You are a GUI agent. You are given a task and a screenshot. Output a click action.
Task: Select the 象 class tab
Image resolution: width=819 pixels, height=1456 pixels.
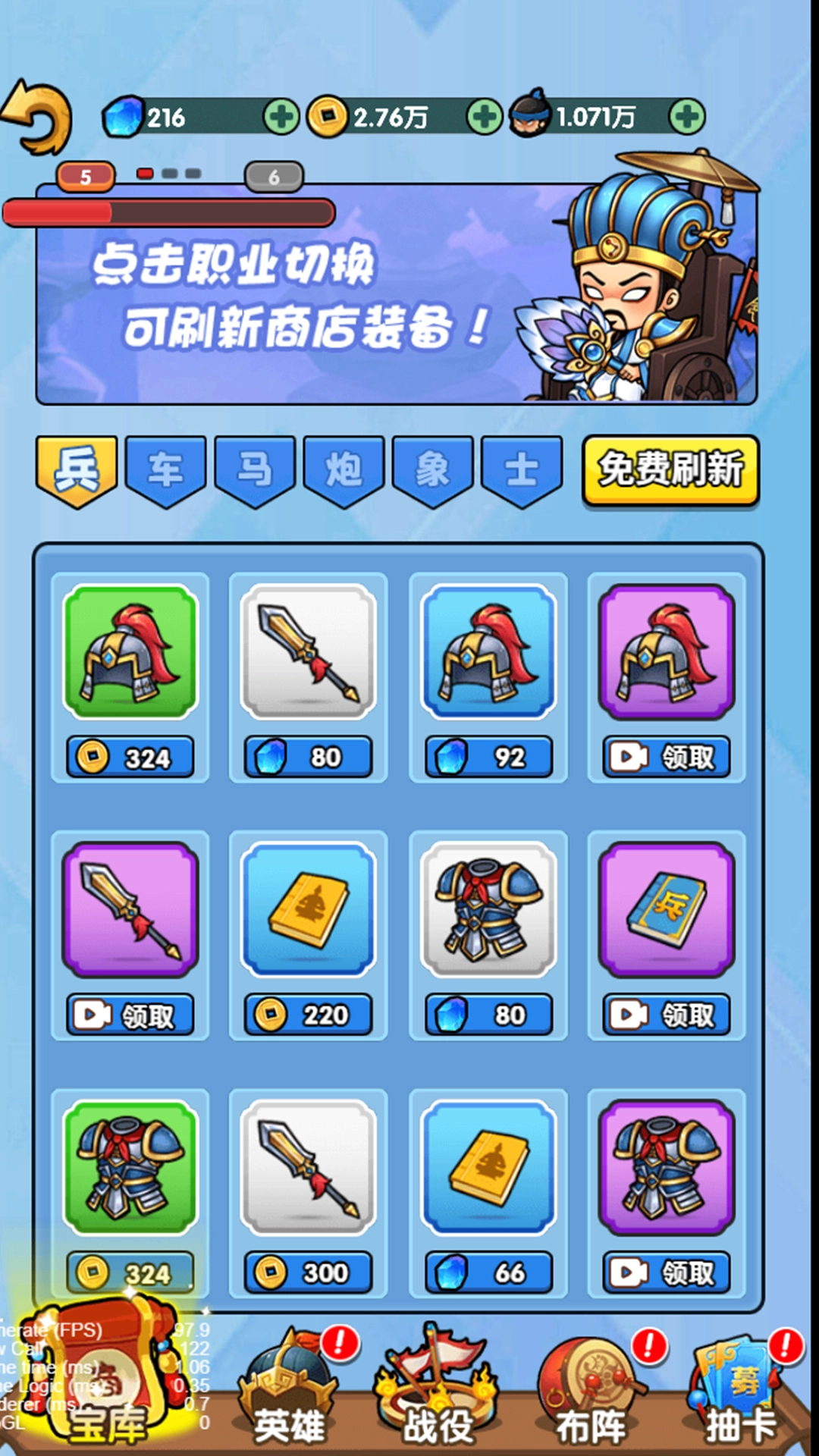click(x=432, y=469)
